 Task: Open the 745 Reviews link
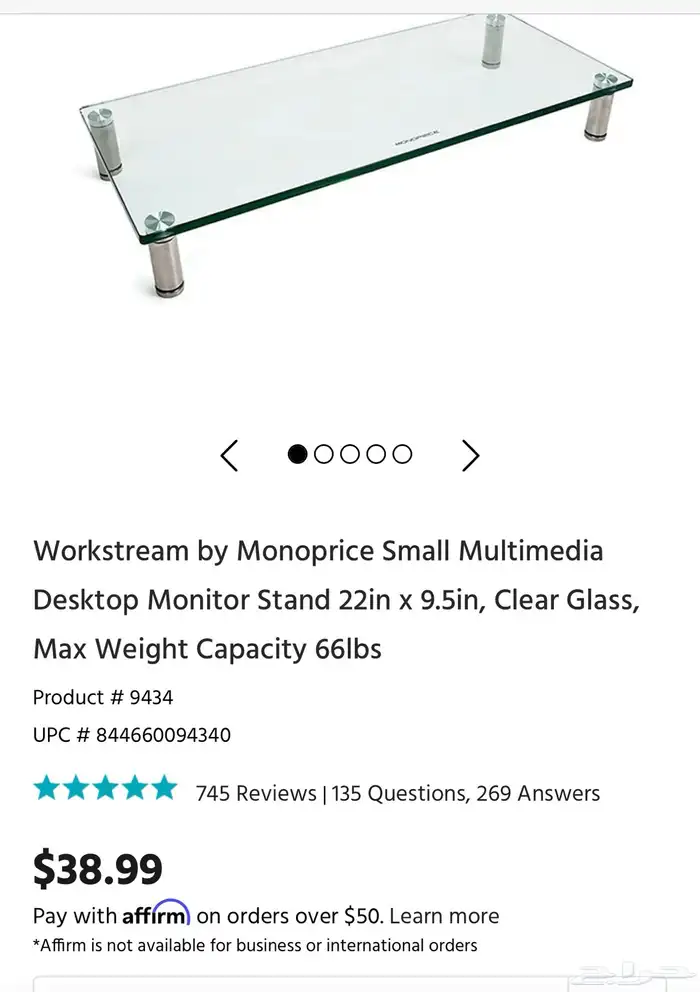coord(256,793)
